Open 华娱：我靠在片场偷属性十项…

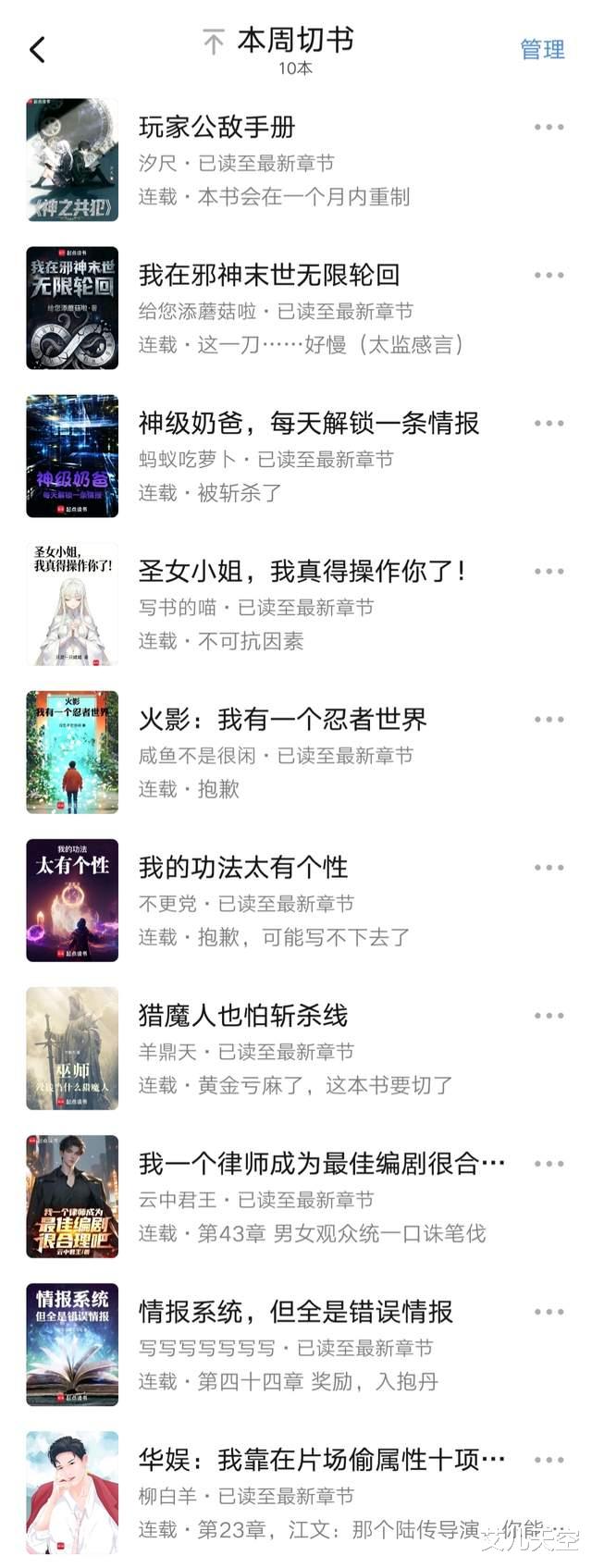[x=321, y=1460]
